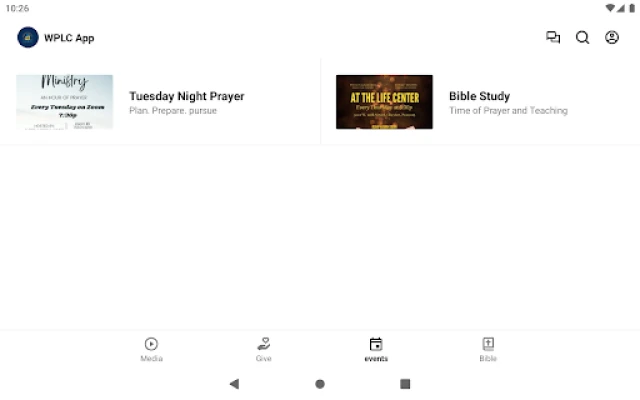Tap the WPLC App logo
This screenshot has height=400, width=640.
tap(28, 38)
